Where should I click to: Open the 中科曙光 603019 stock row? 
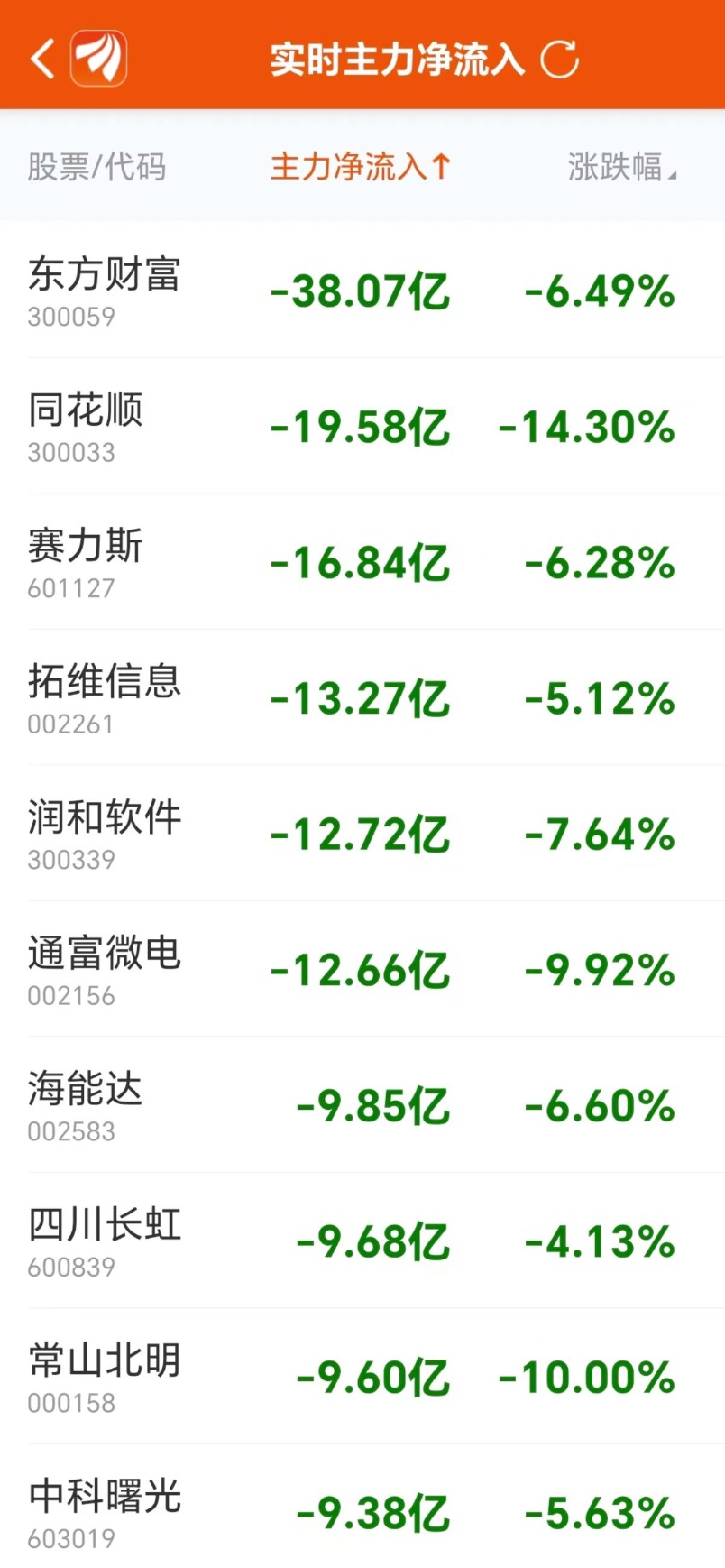362,1507
